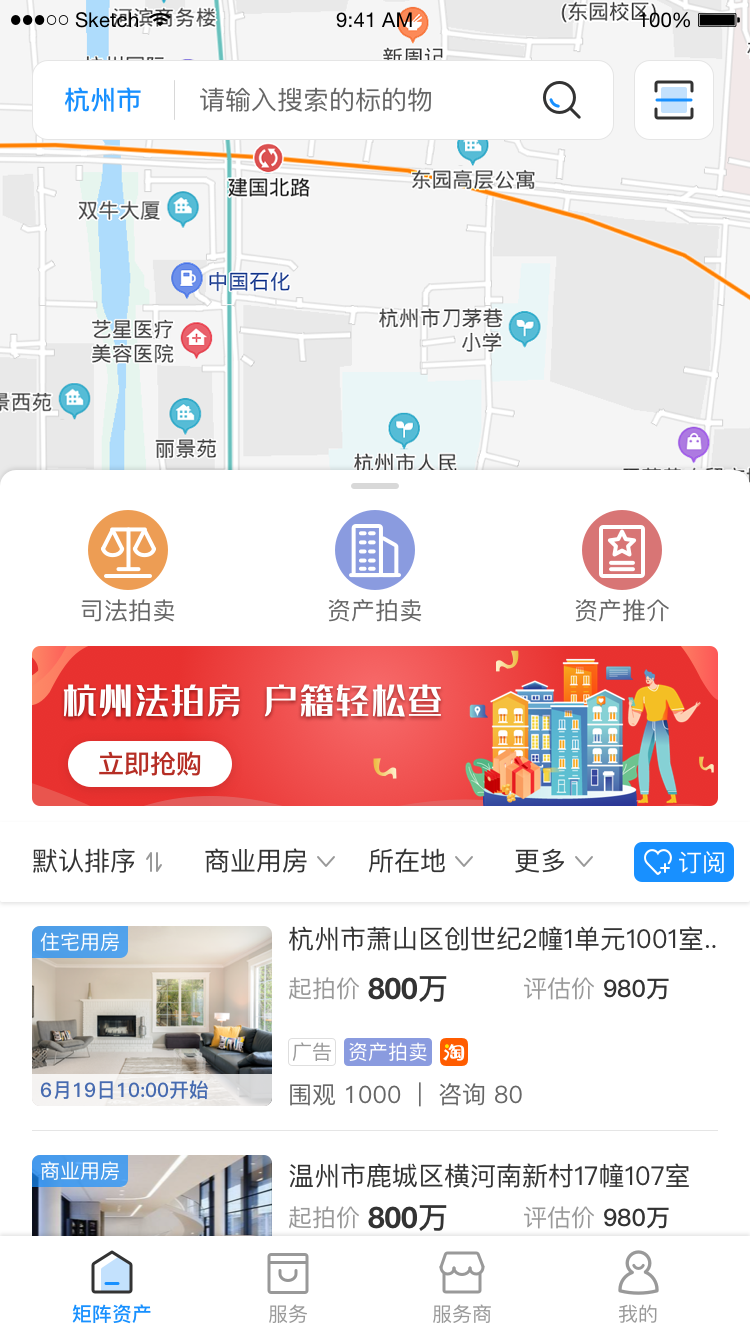Tap the 订阅 subscribe toggle button

tap(683, 861)
